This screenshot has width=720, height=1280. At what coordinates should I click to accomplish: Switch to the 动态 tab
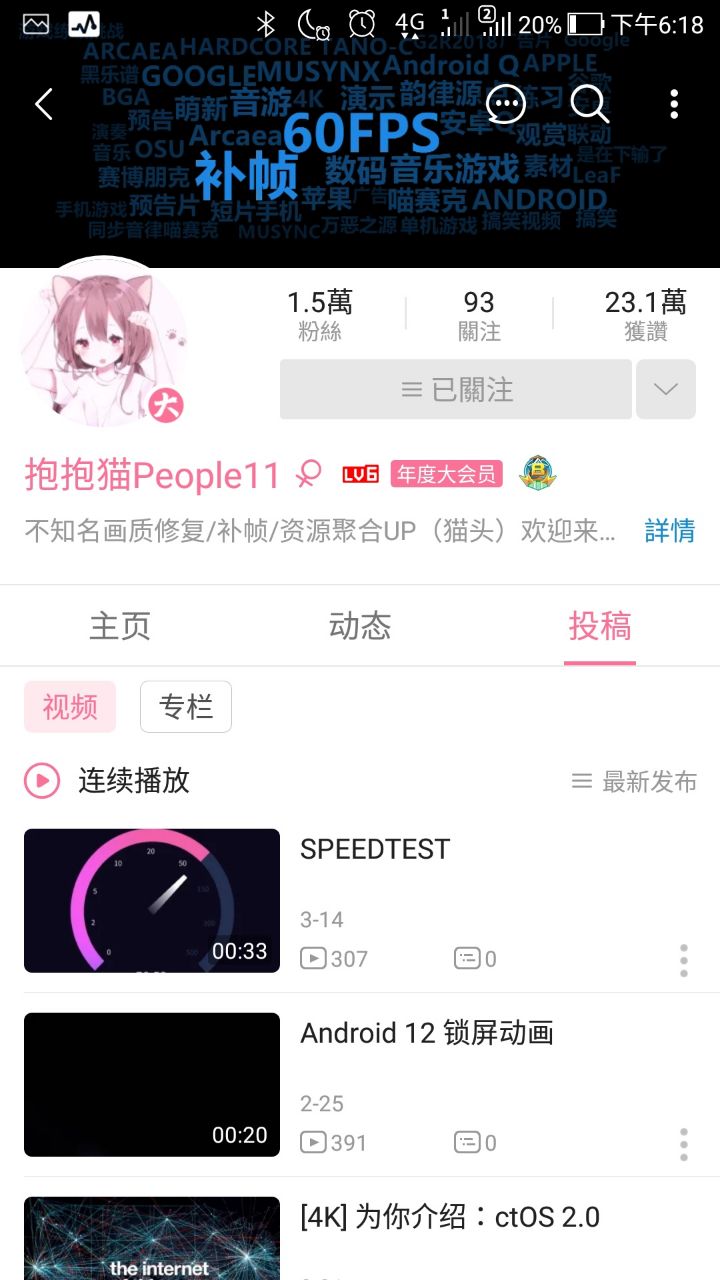pos(360,626)
